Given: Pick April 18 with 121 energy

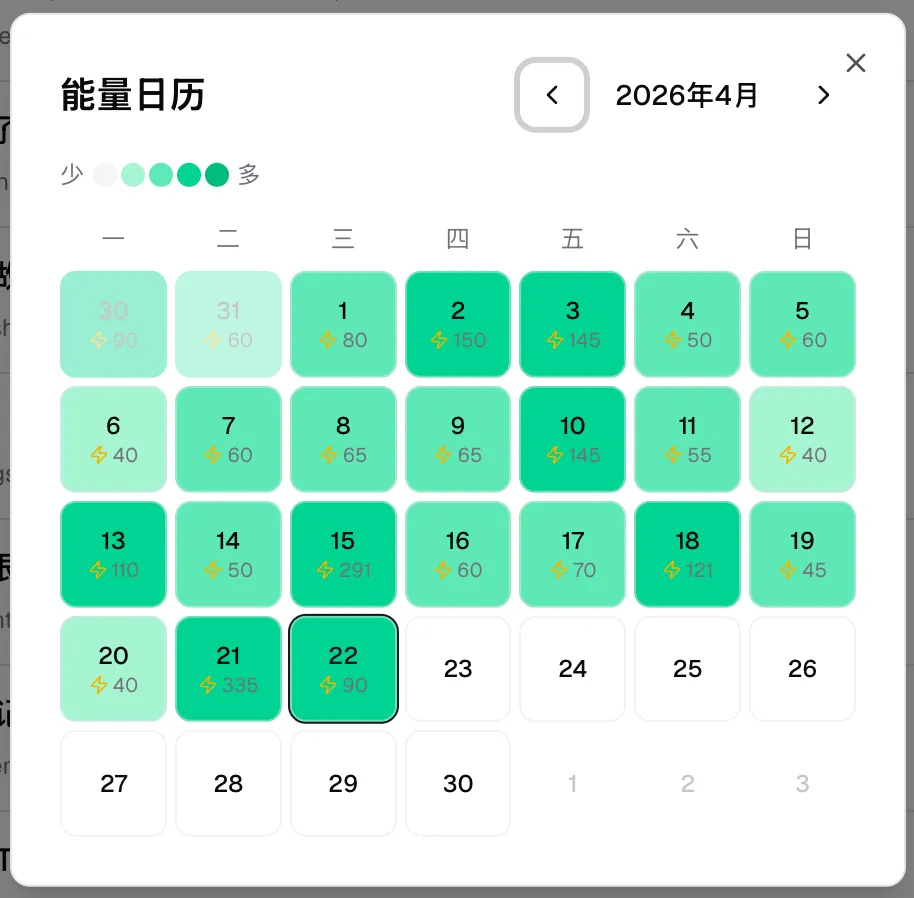Looking at the screenshot, I should point(688,554).
